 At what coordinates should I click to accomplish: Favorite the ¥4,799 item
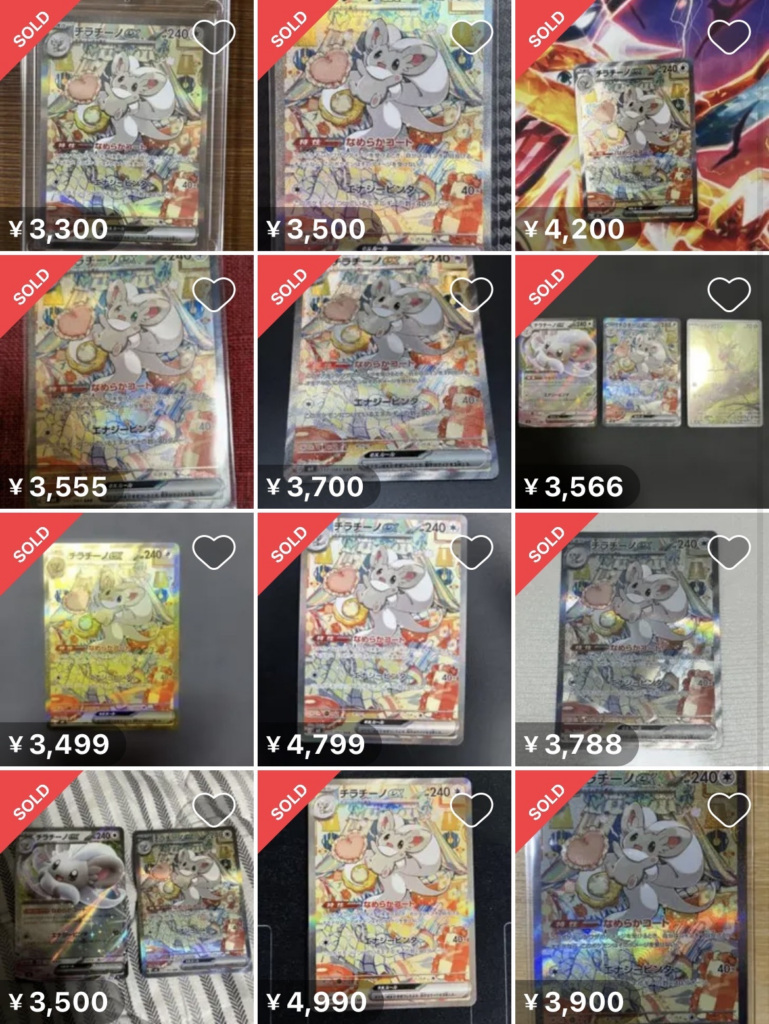pyautogui.click(x=472, y=552)
